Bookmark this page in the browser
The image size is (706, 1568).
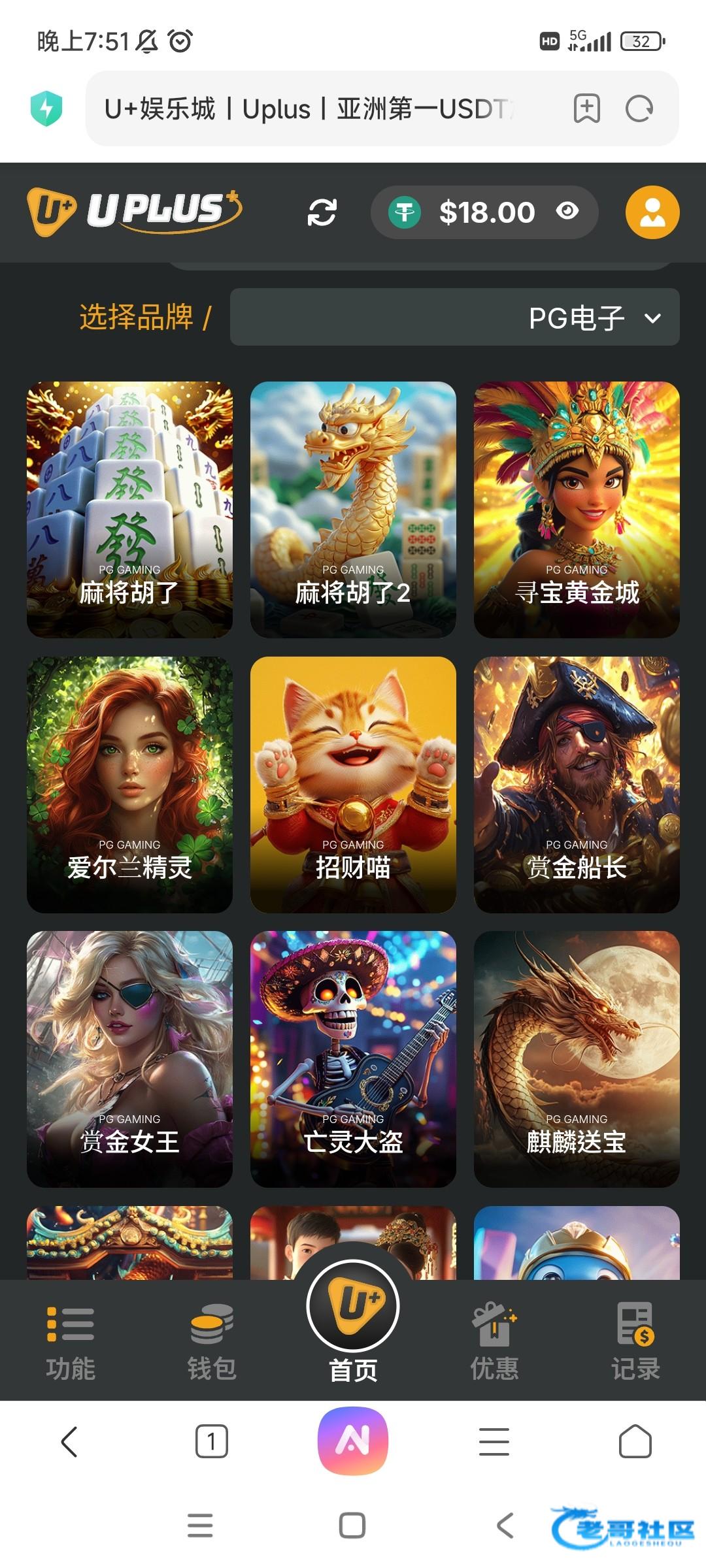pos(586,108)
